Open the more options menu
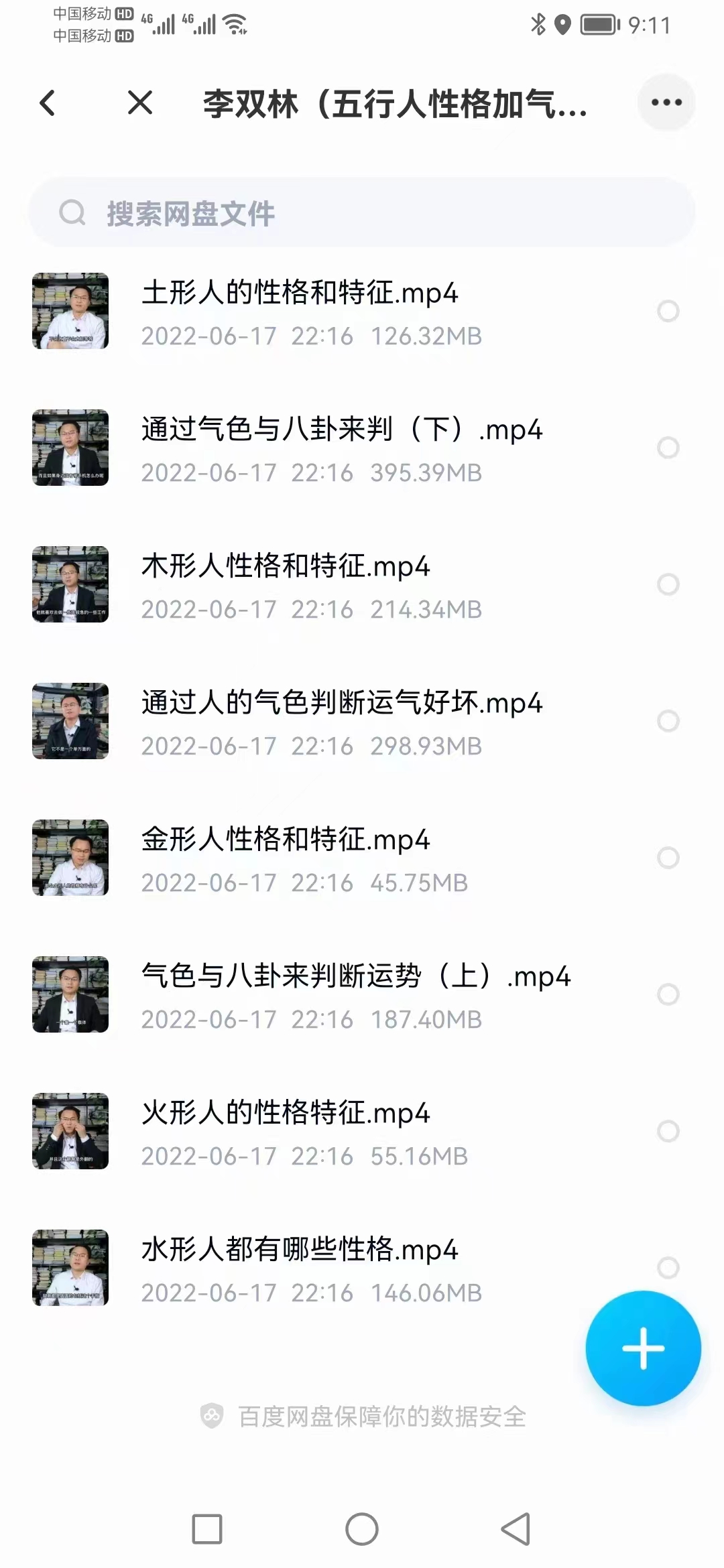The width and height of the screenshot is (724, 1568). 666,104
